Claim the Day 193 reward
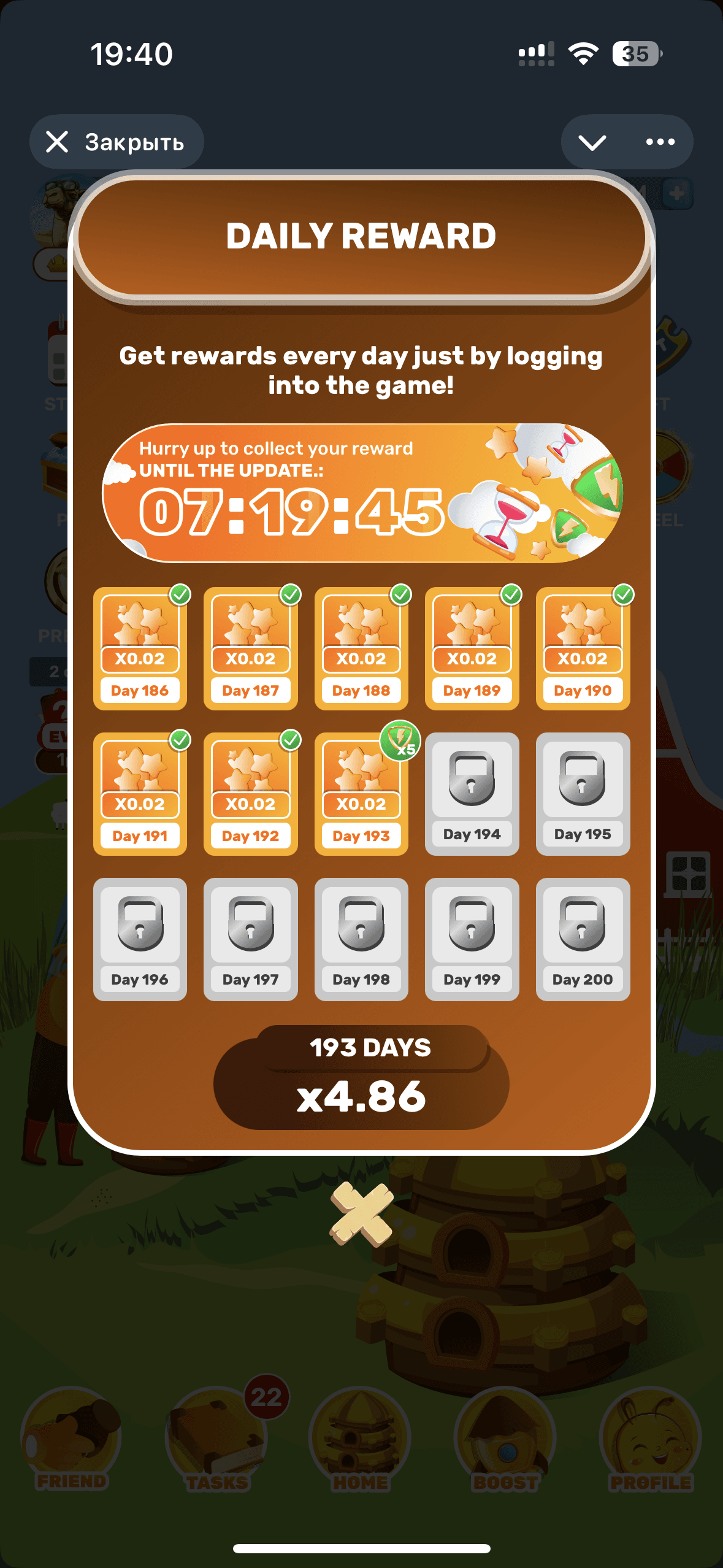 point(361,793)
